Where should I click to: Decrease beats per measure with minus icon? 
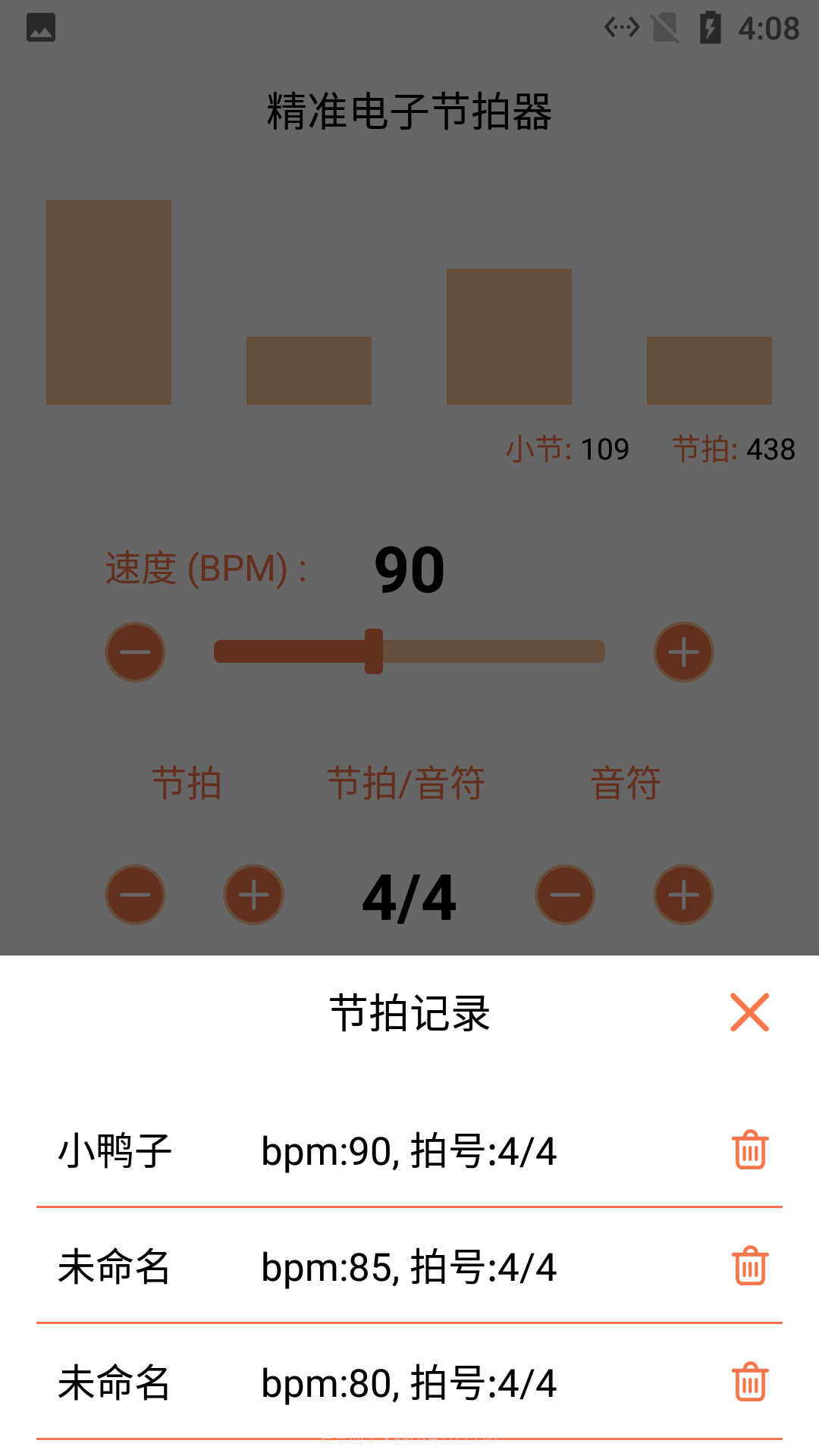coord(136,895)
